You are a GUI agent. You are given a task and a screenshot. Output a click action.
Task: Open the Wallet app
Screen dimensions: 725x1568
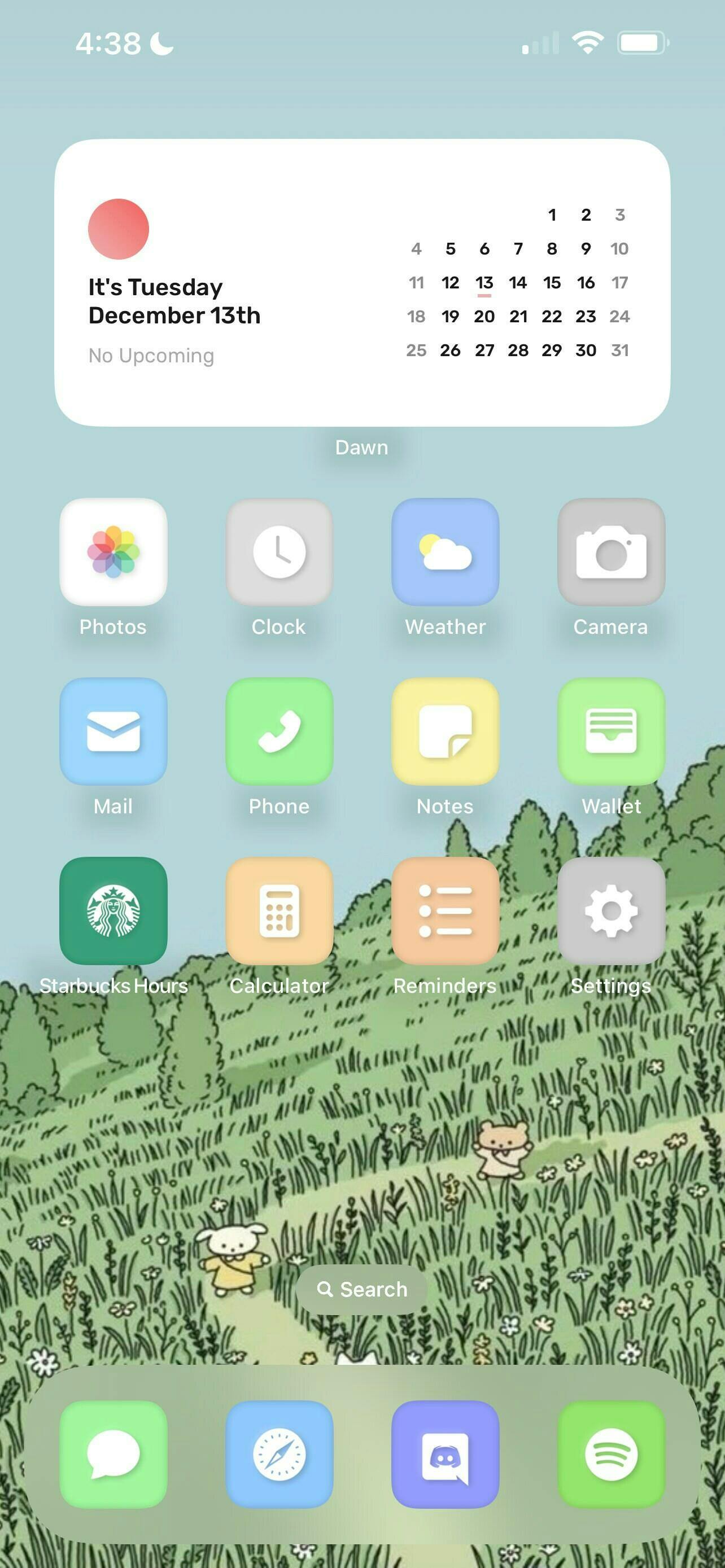click(x=611, y=731)
